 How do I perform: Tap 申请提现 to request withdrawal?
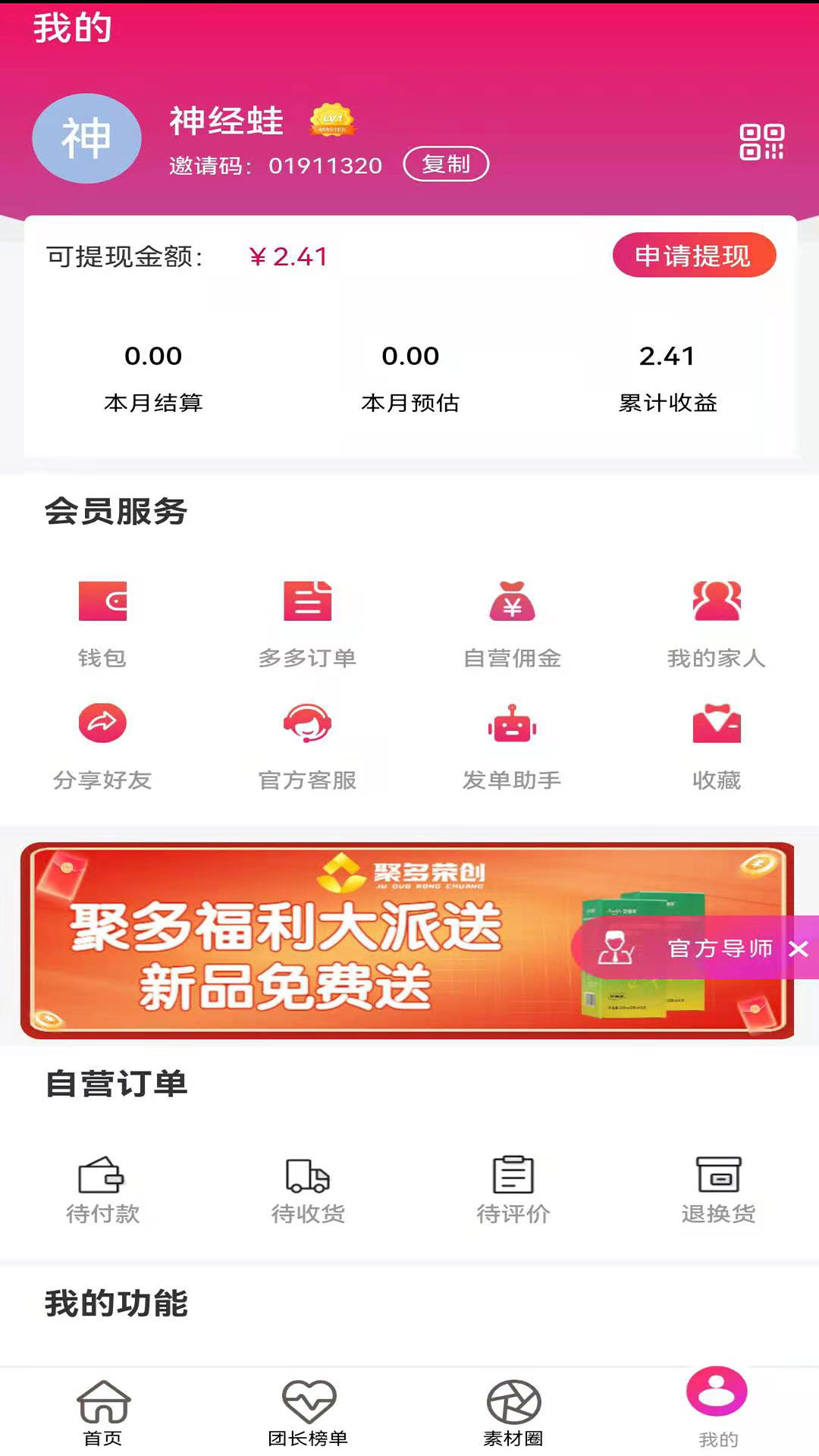[x=695, y=256]
